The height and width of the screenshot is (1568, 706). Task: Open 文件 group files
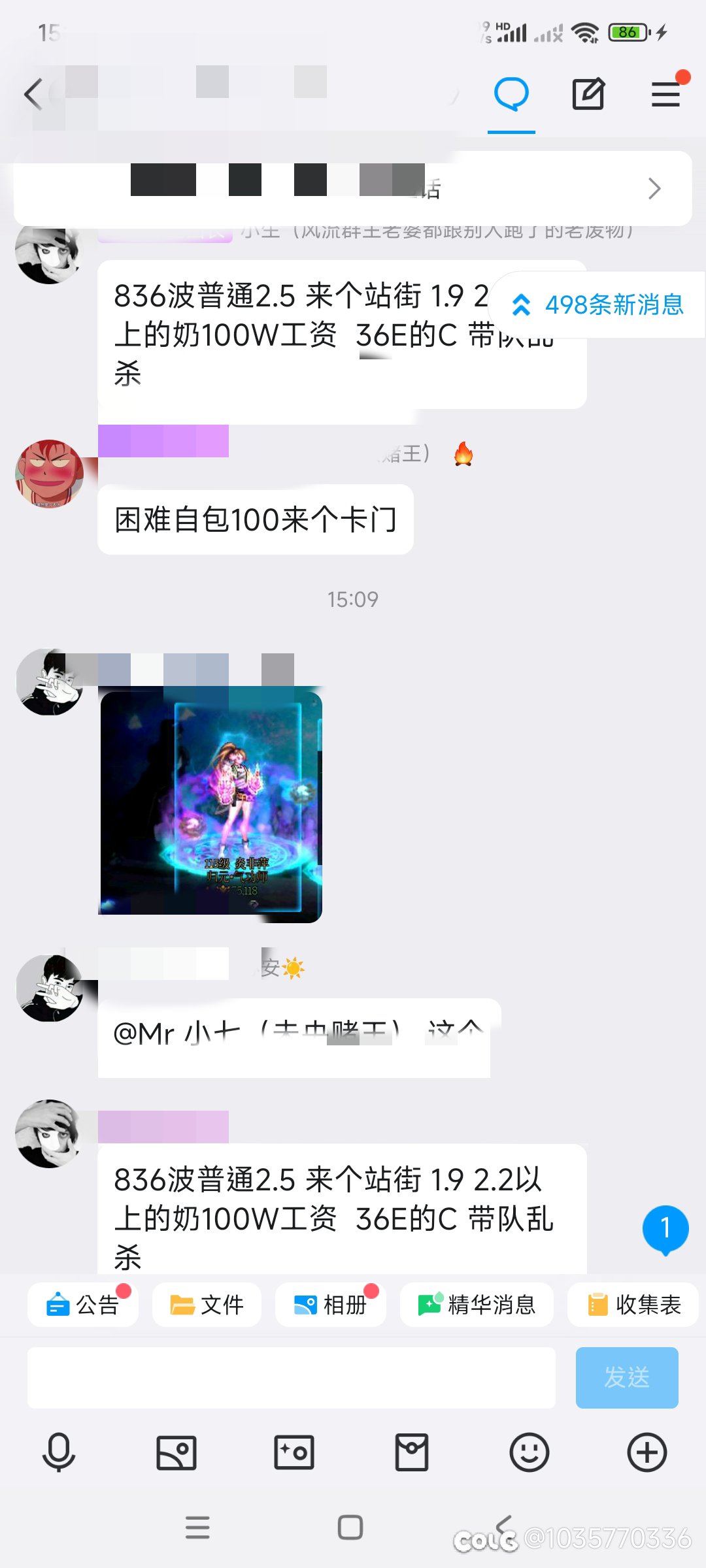[207, 1305]
